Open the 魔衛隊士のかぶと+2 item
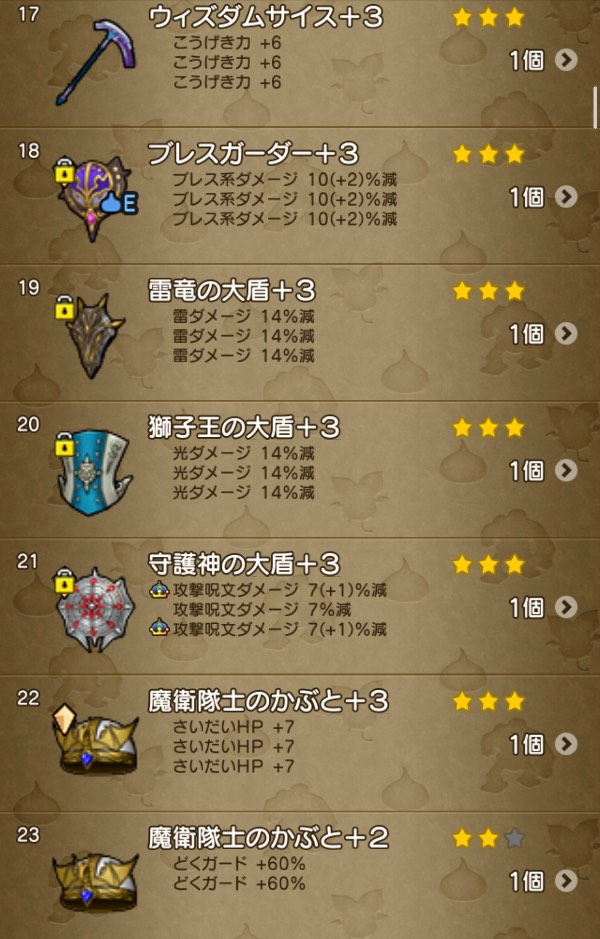The width and height of the screenshot is (600, 939). tap(300, 880)
